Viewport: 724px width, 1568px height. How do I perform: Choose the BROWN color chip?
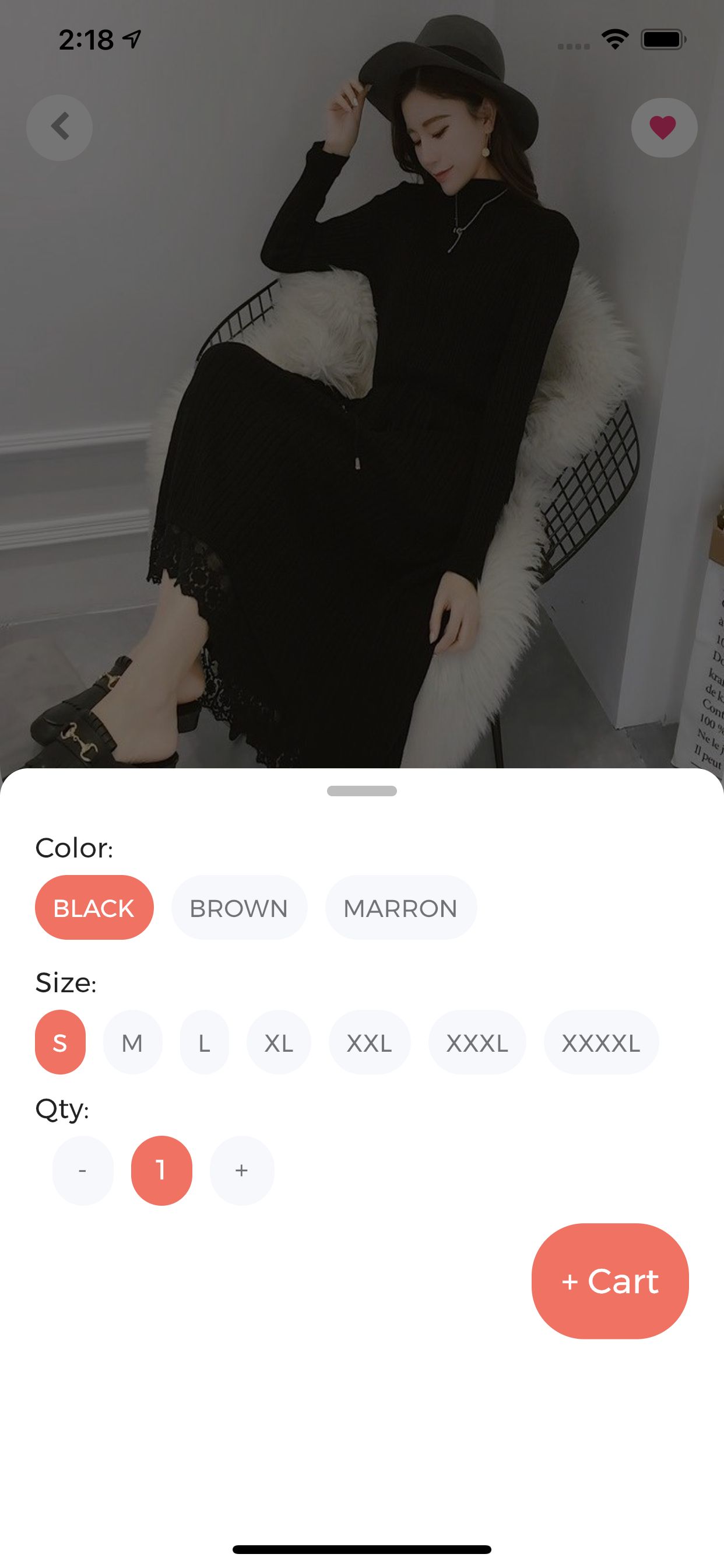point(239,908)
